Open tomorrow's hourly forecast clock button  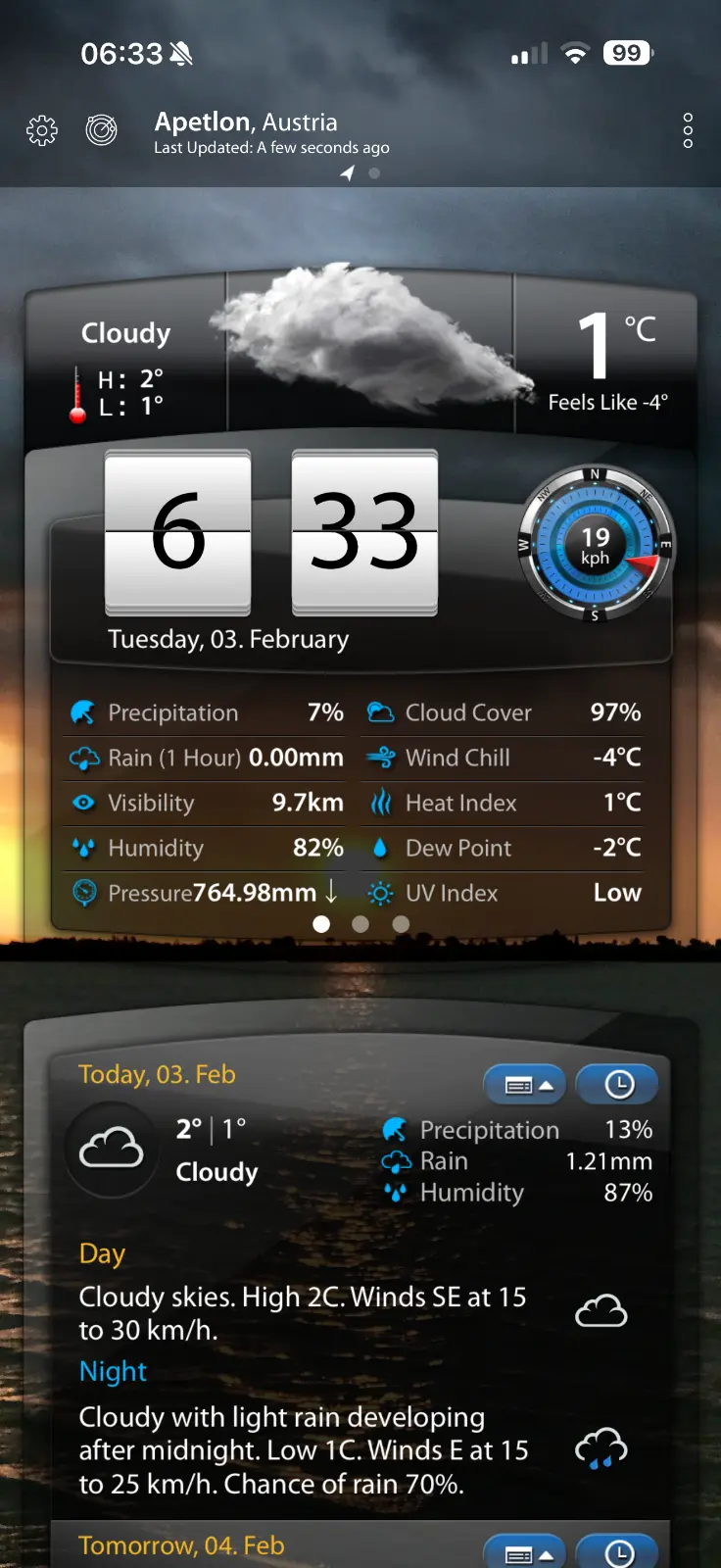point(617,1551)
